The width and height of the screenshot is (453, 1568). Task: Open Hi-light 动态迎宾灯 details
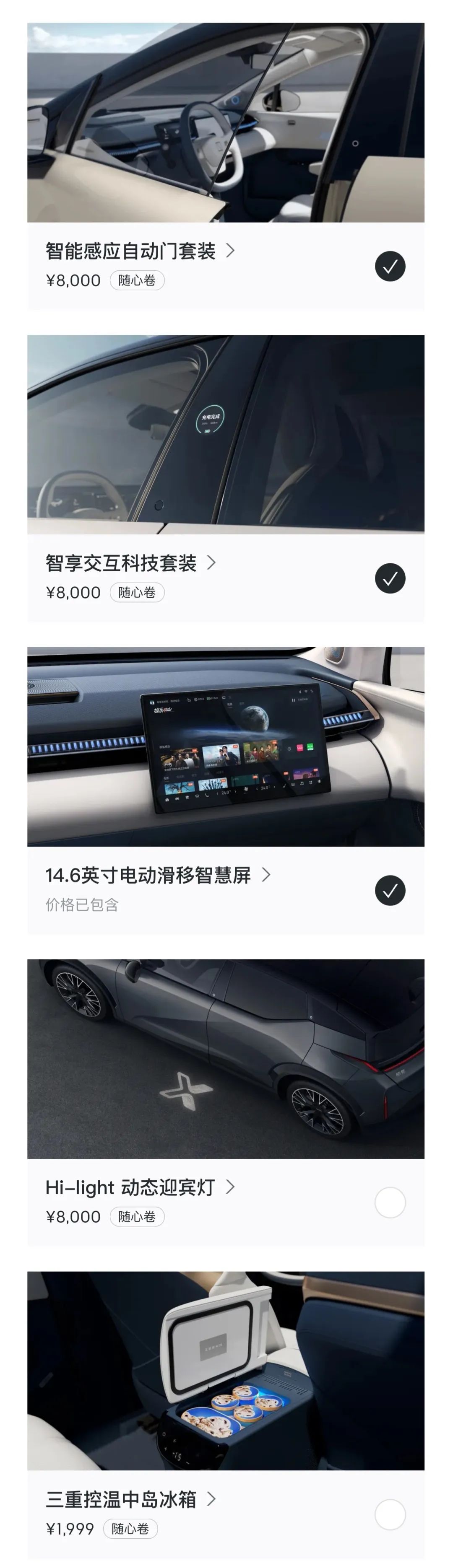click(x=140, y=1187)
